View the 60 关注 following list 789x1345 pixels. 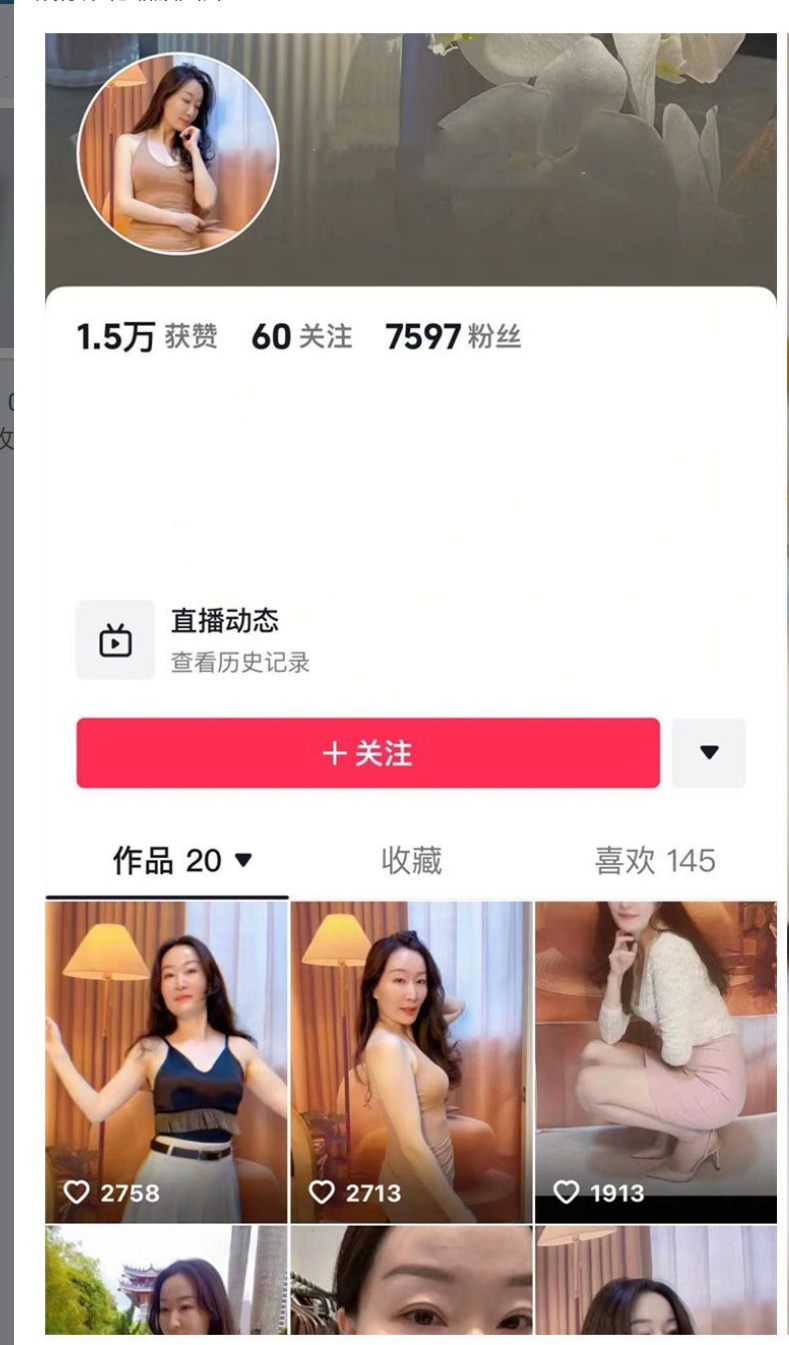click(x=301, y=337)
